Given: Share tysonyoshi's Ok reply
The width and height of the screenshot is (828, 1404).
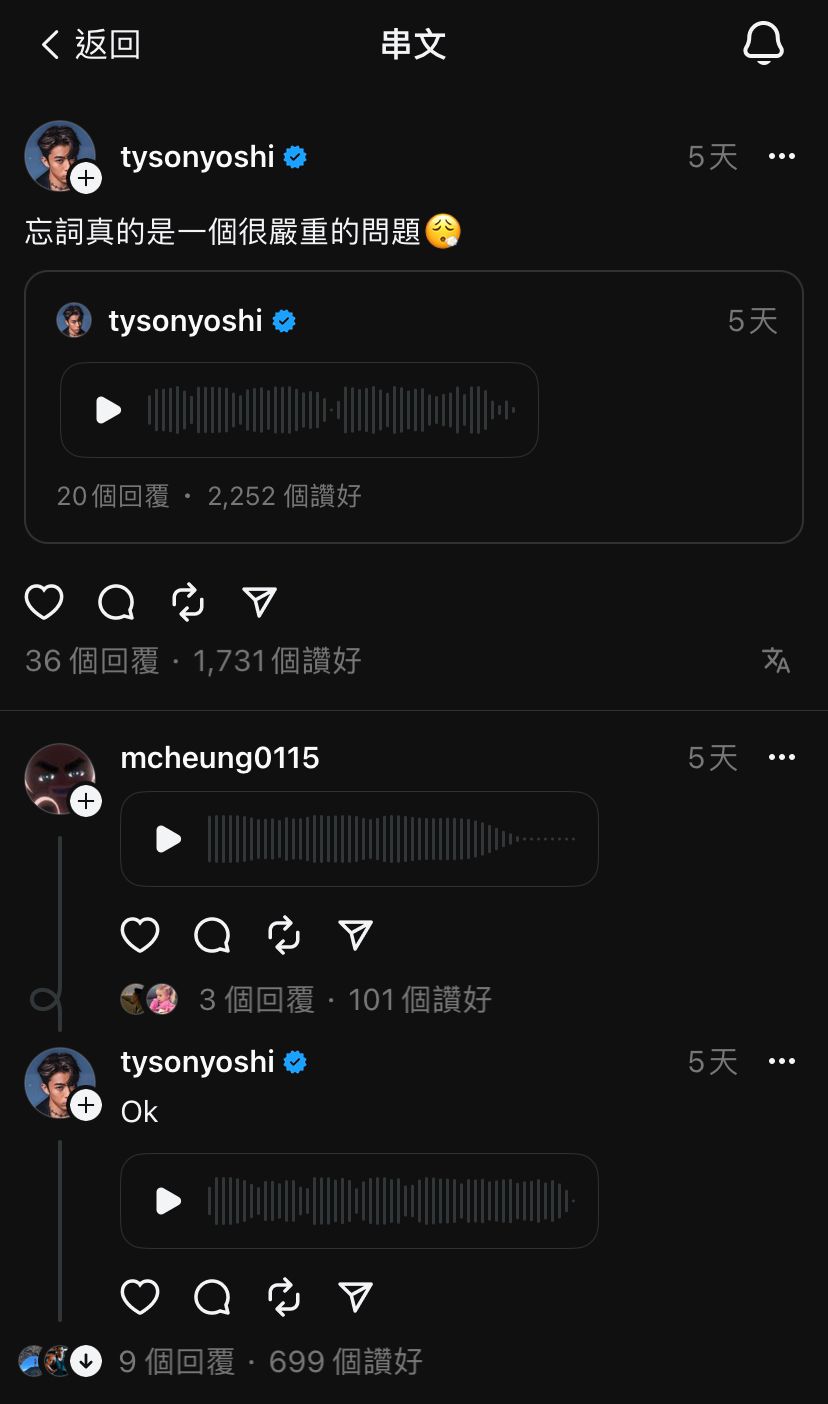Looking at the screenshot, I should click(355, 1298).
